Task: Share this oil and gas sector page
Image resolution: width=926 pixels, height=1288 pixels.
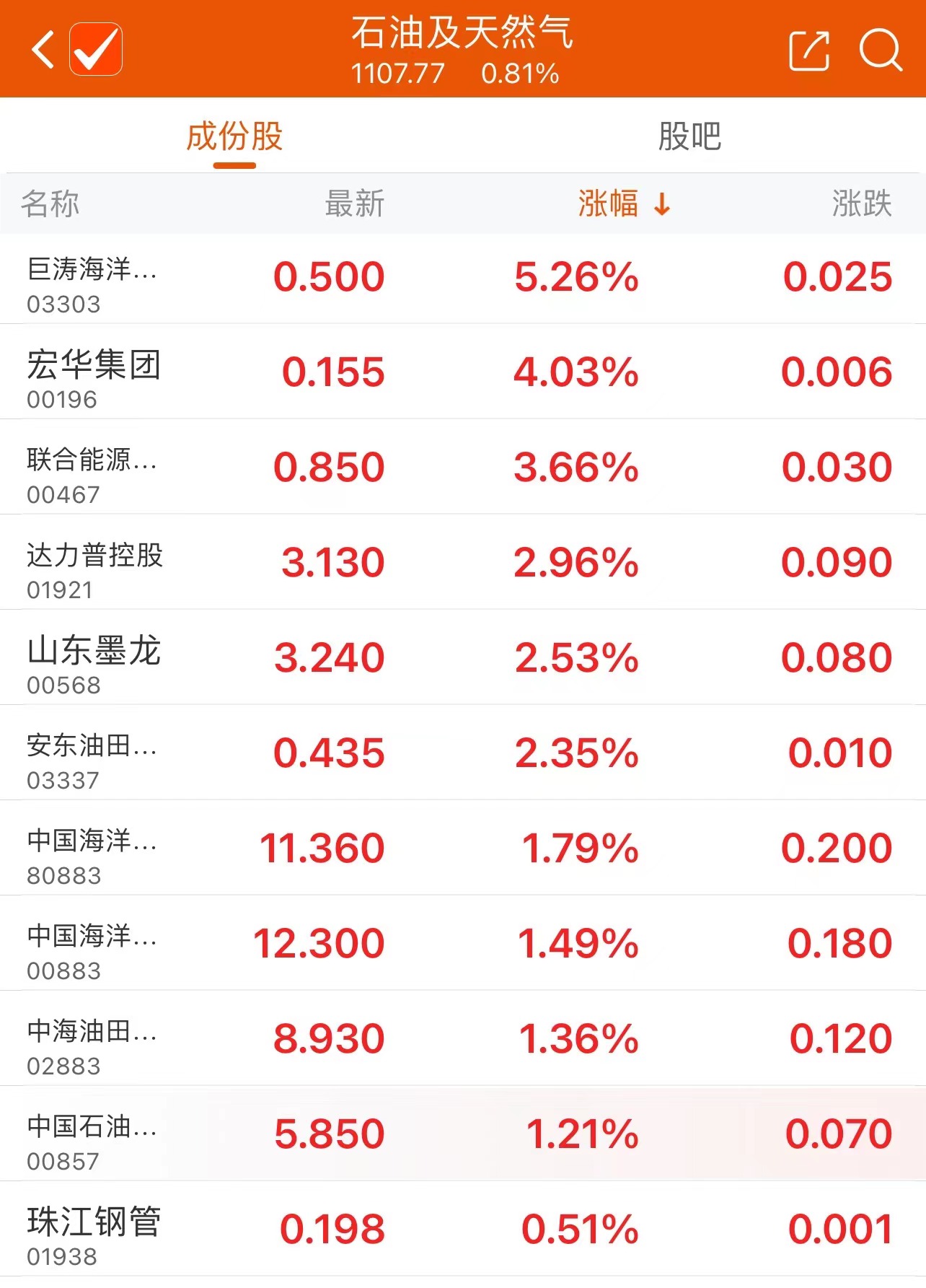Action: (x=808, y=51)
